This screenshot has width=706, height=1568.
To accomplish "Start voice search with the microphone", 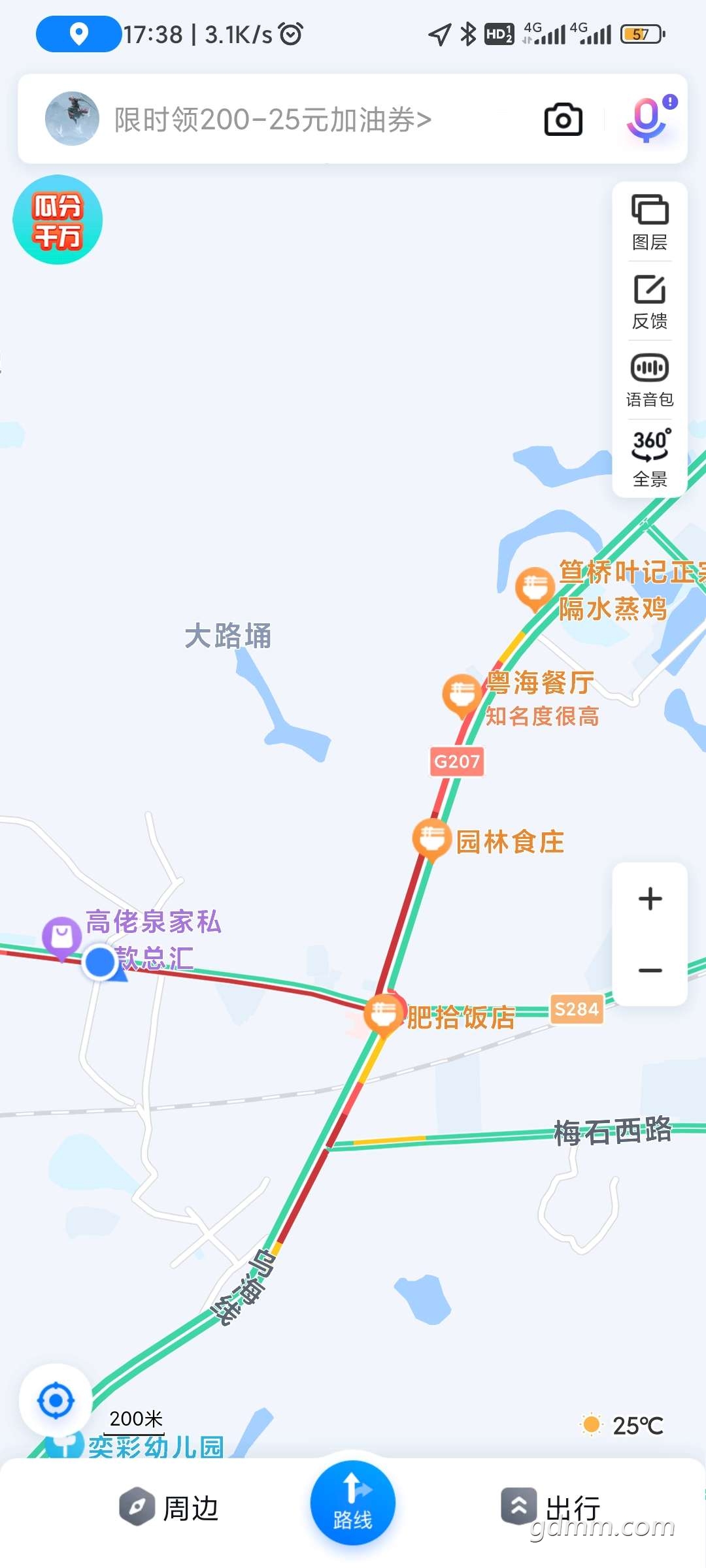I will tap(647, 120).
